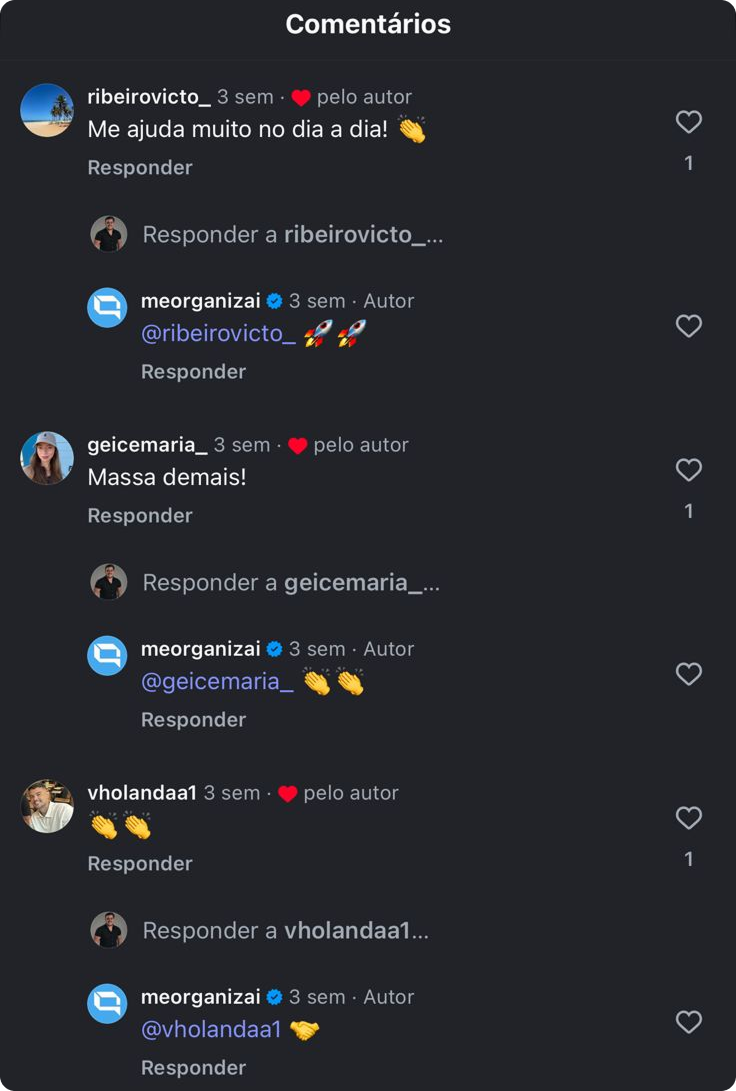The width and height of the screenshot is (736, 1091).
Task: View ribeirovicto_'s profile picture
Action: 47,110
